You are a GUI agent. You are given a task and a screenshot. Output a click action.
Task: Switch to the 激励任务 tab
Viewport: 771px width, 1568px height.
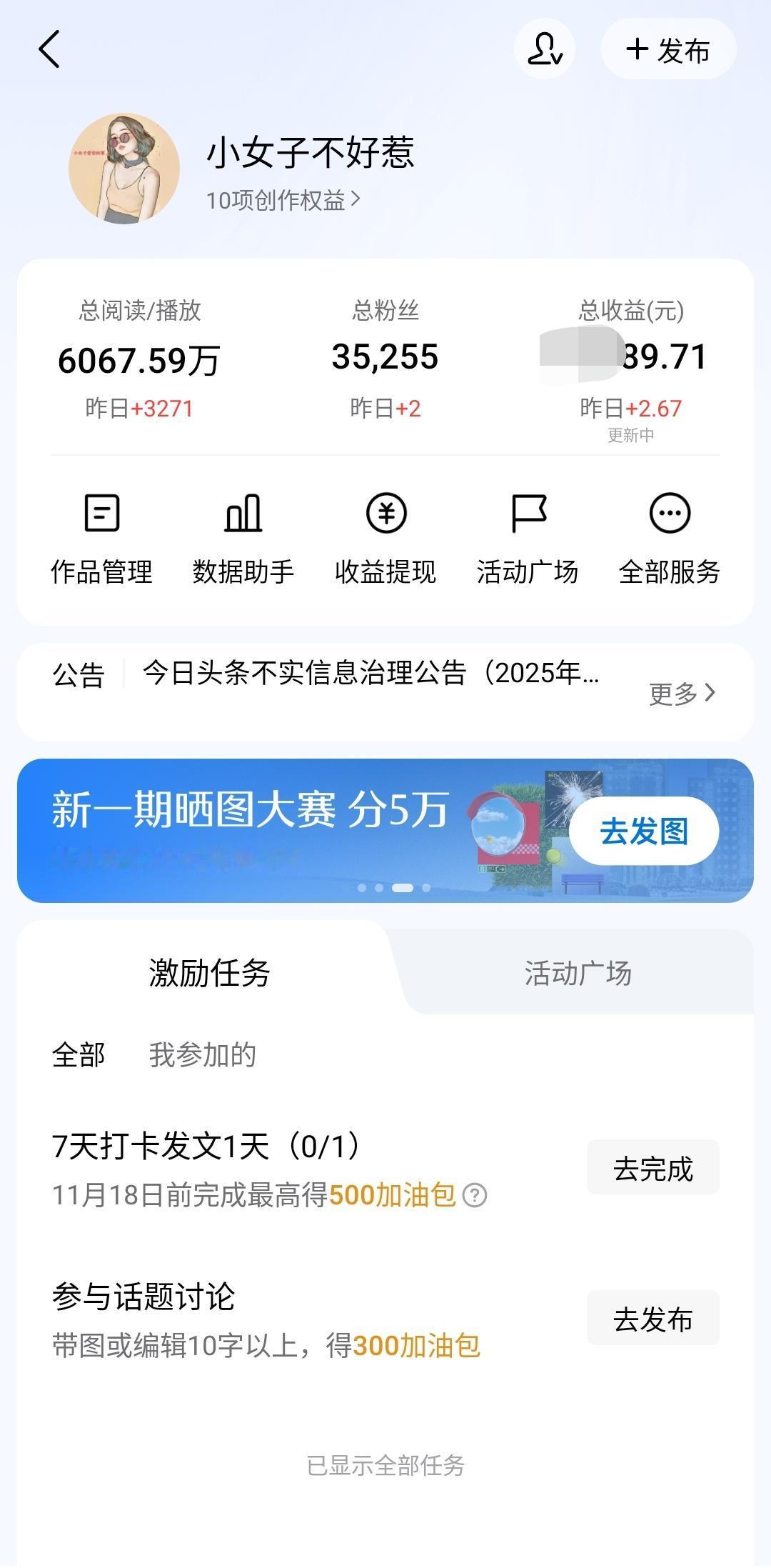pos(207,972)
